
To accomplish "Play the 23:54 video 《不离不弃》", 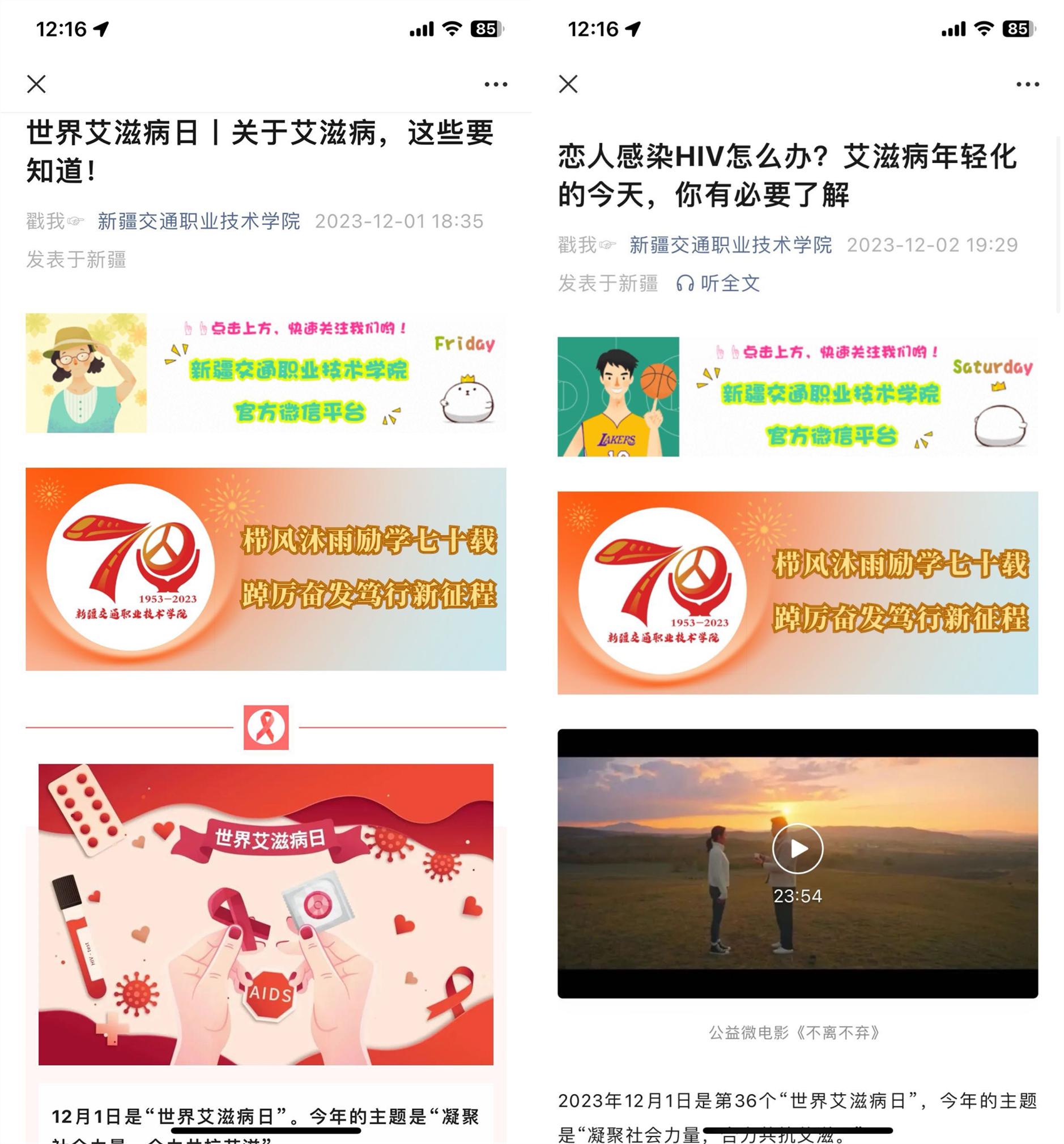I will [797, 850].
